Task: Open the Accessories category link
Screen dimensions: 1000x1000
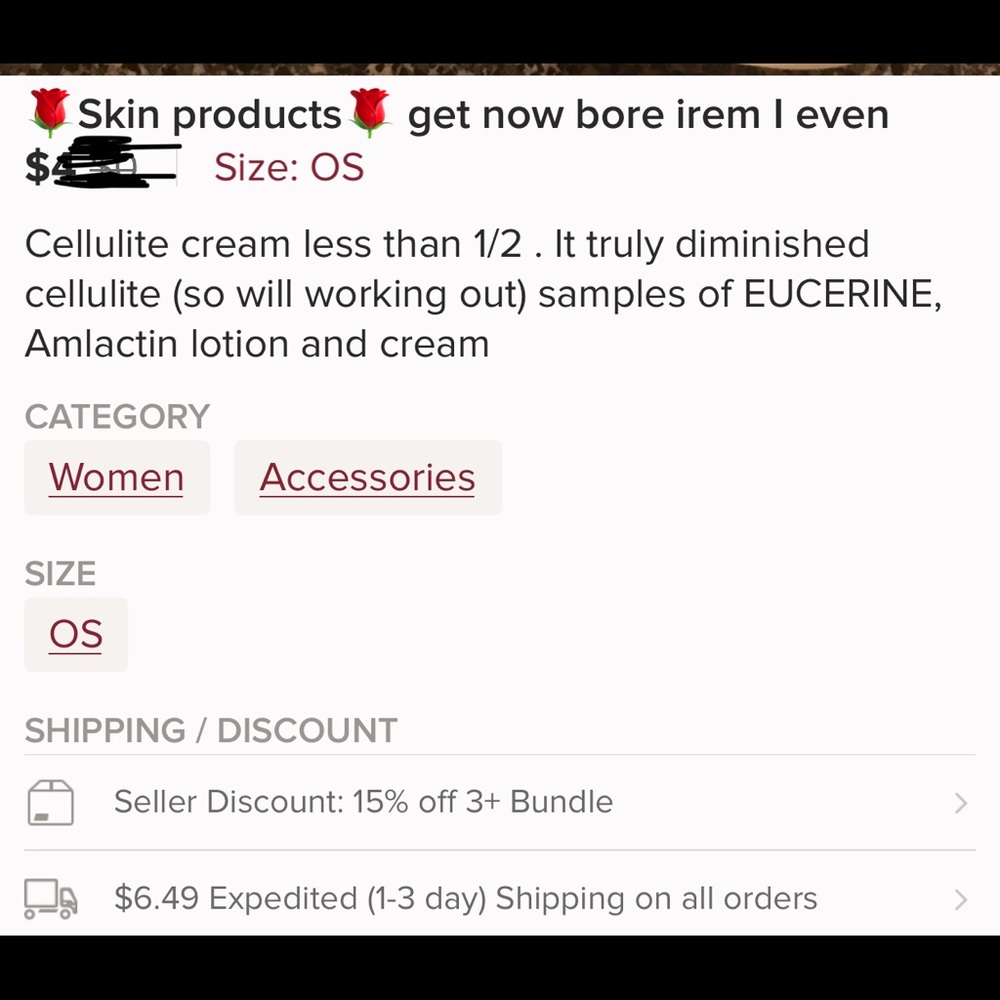Action: (x=368, y=478)
